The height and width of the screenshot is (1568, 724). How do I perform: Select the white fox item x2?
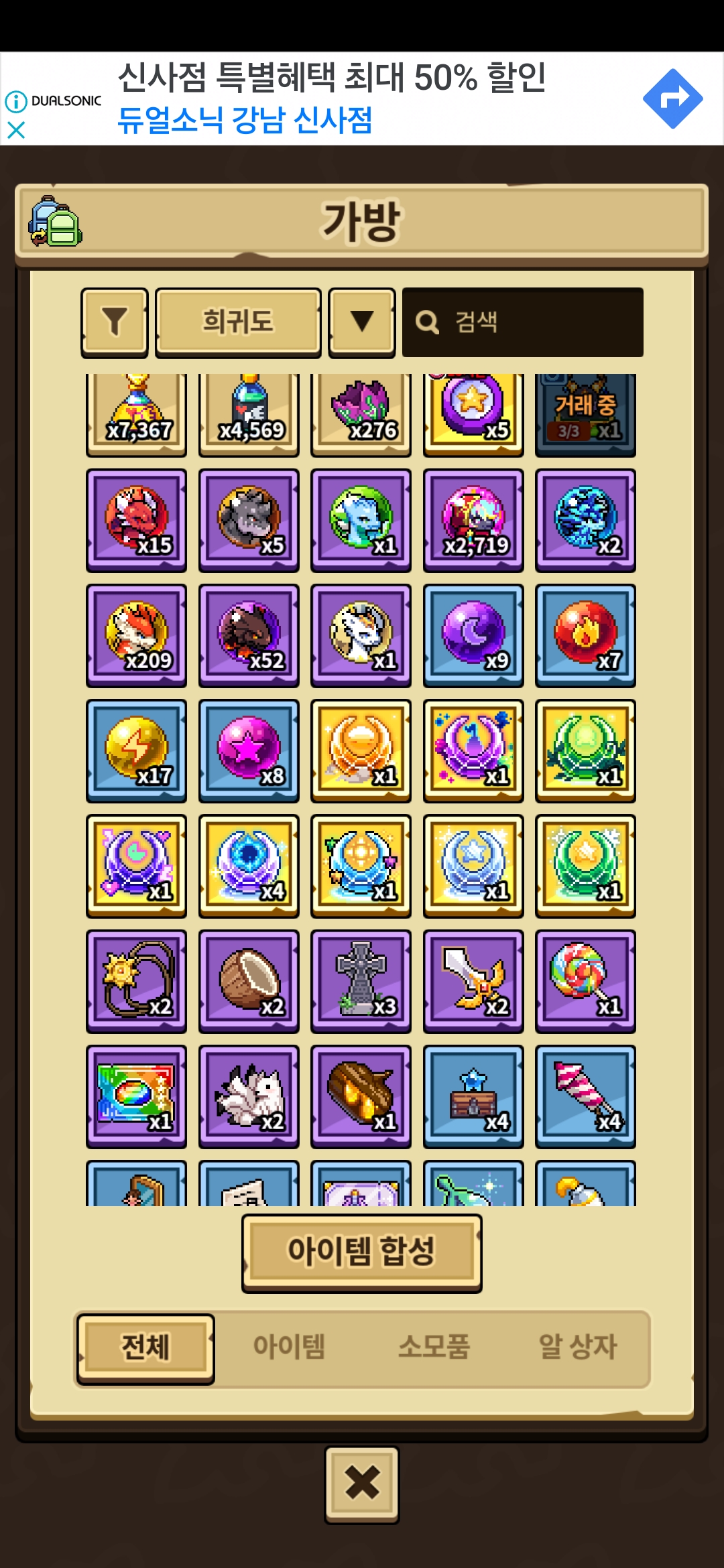(x=249, y=1096)
